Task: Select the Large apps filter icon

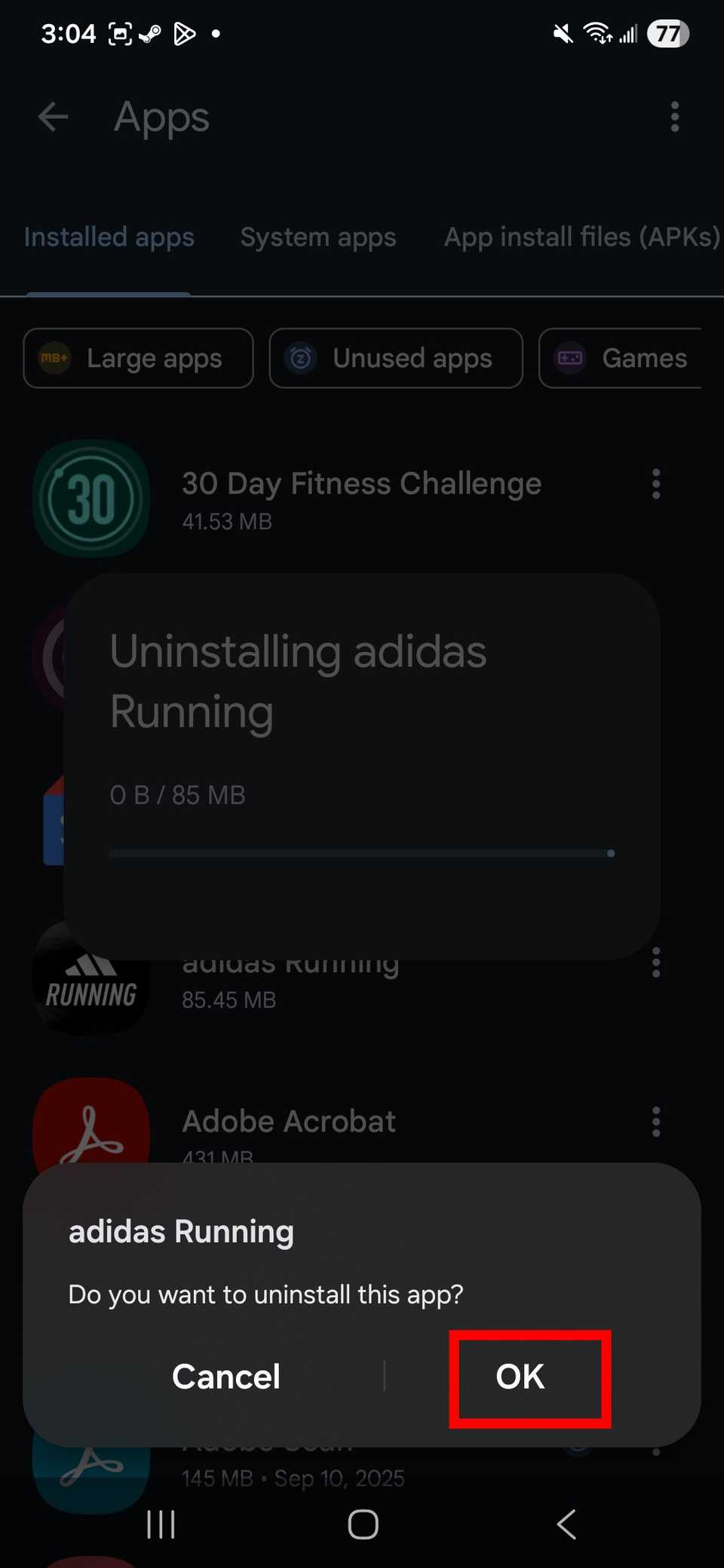Action: (53, 359)
